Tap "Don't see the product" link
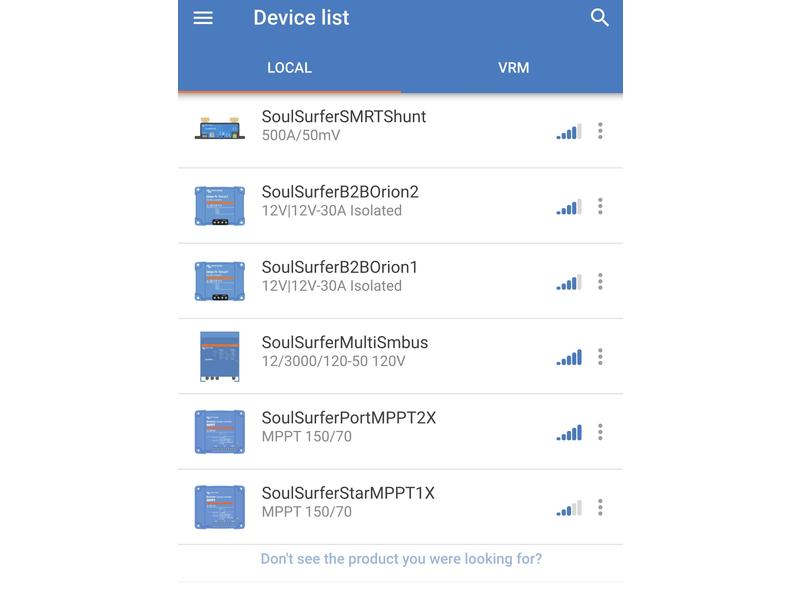Screen dimensions: 800x600 (x=401, y=559)
